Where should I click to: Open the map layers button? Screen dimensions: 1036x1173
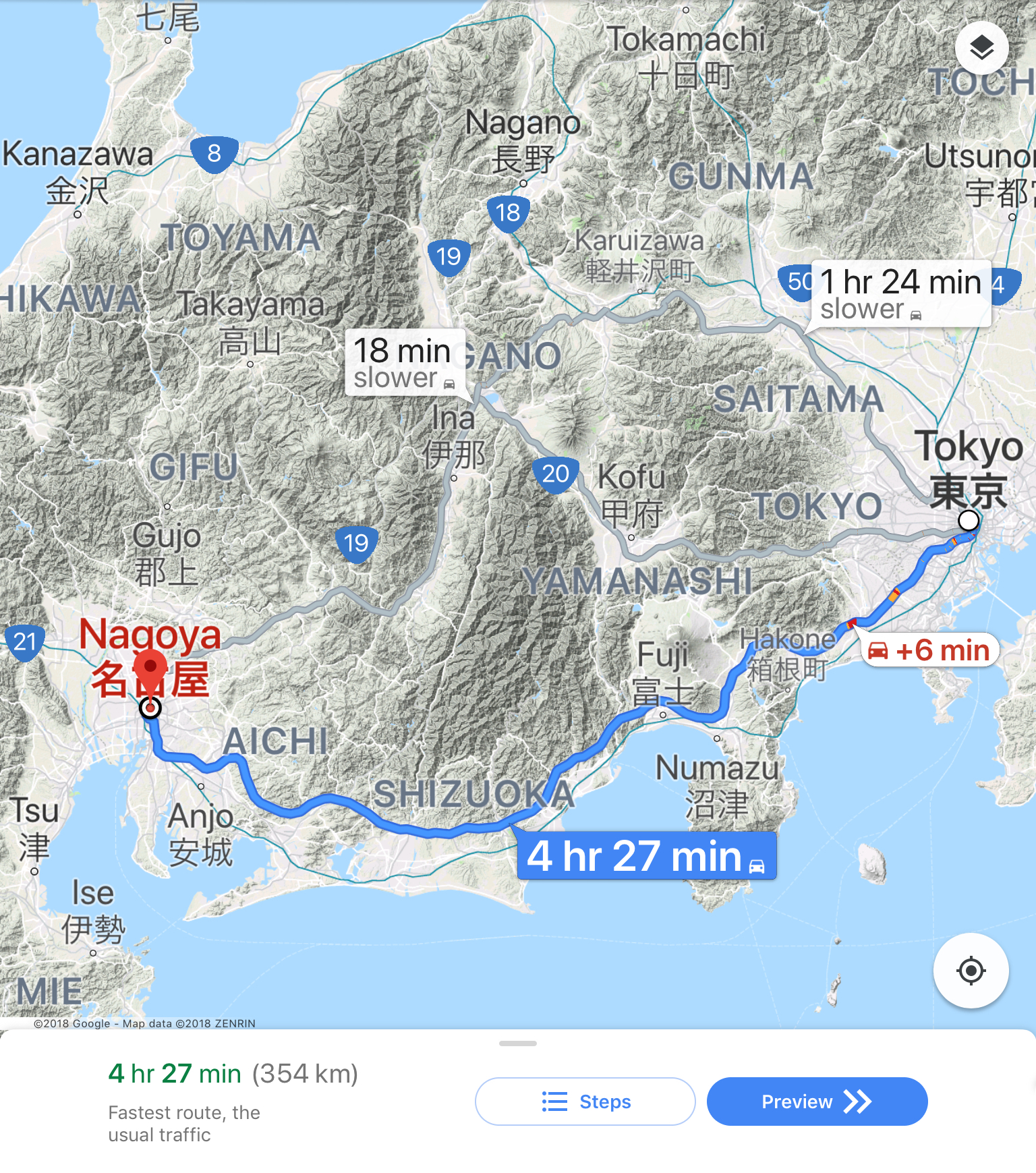(981, 48)
